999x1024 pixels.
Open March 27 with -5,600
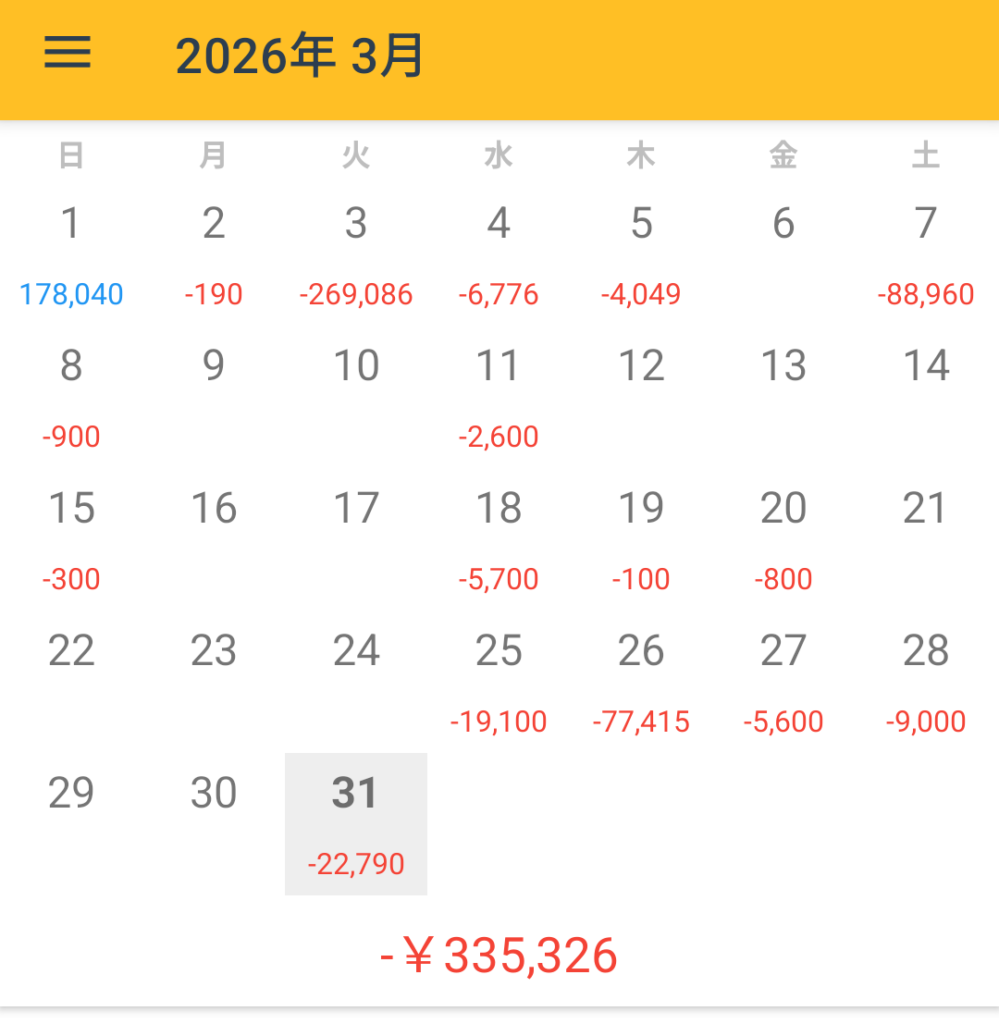pos(783,680)
